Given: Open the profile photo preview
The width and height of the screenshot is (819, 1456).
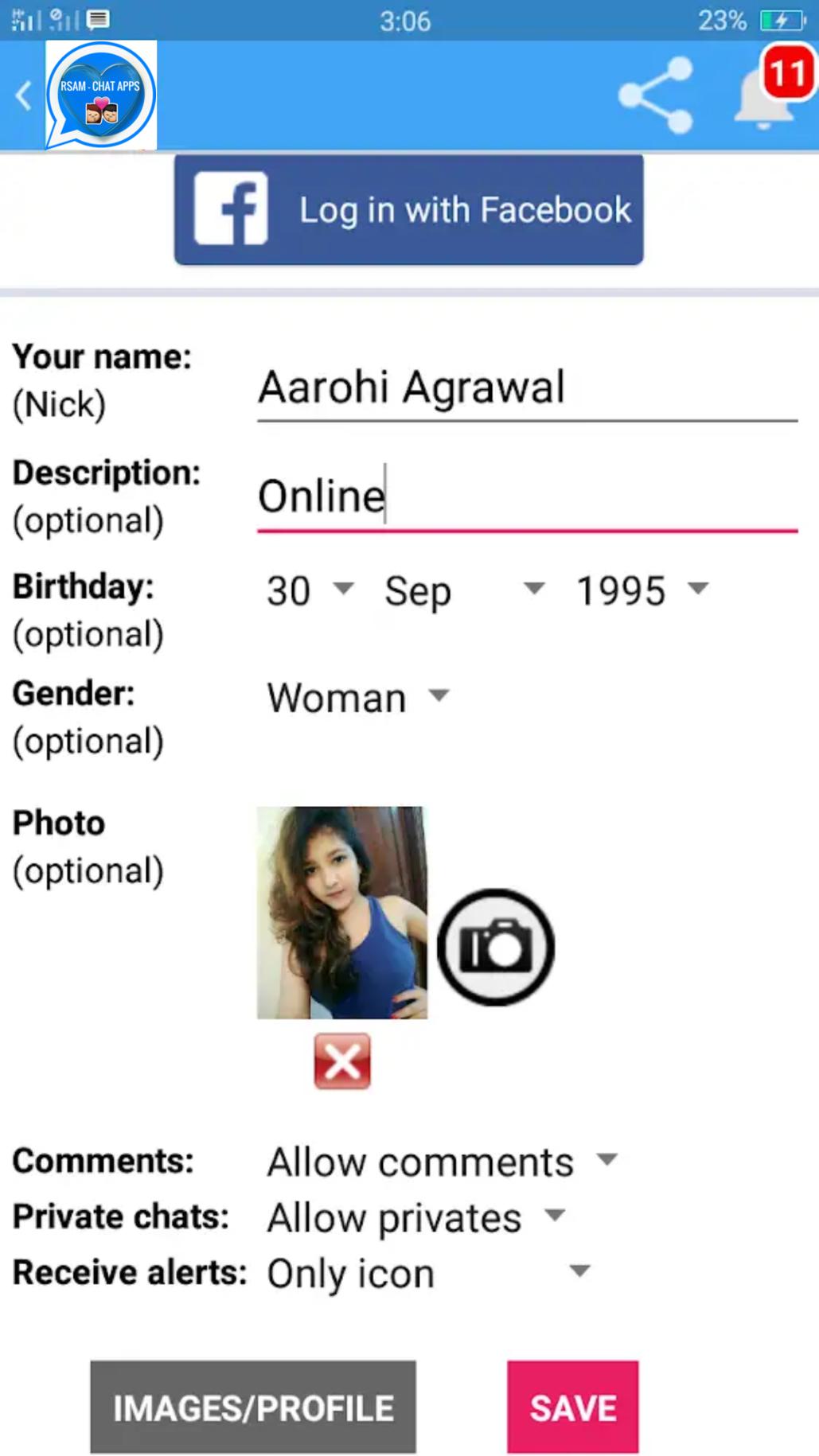Looking at the screenshot, I should [341, 912].
